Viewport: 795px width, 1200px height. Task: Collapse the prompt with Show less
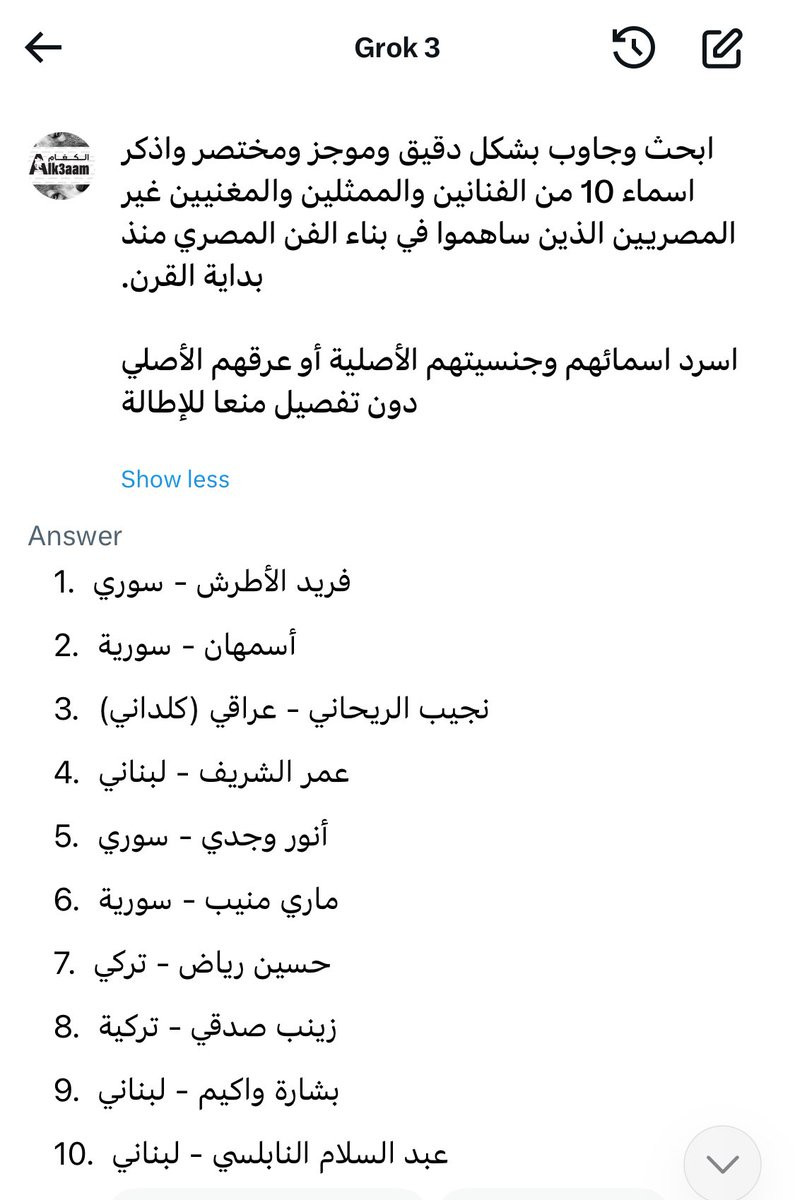(x=175, y=479)
